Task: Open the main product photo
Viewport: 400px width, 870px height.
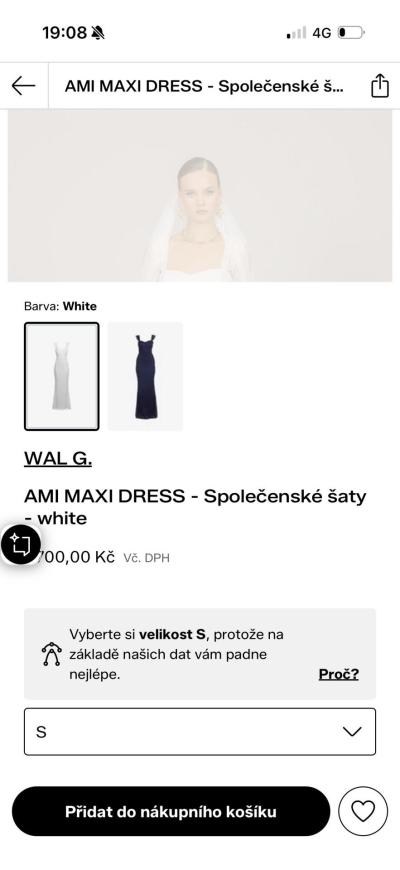Action: [x=200, y=195]
